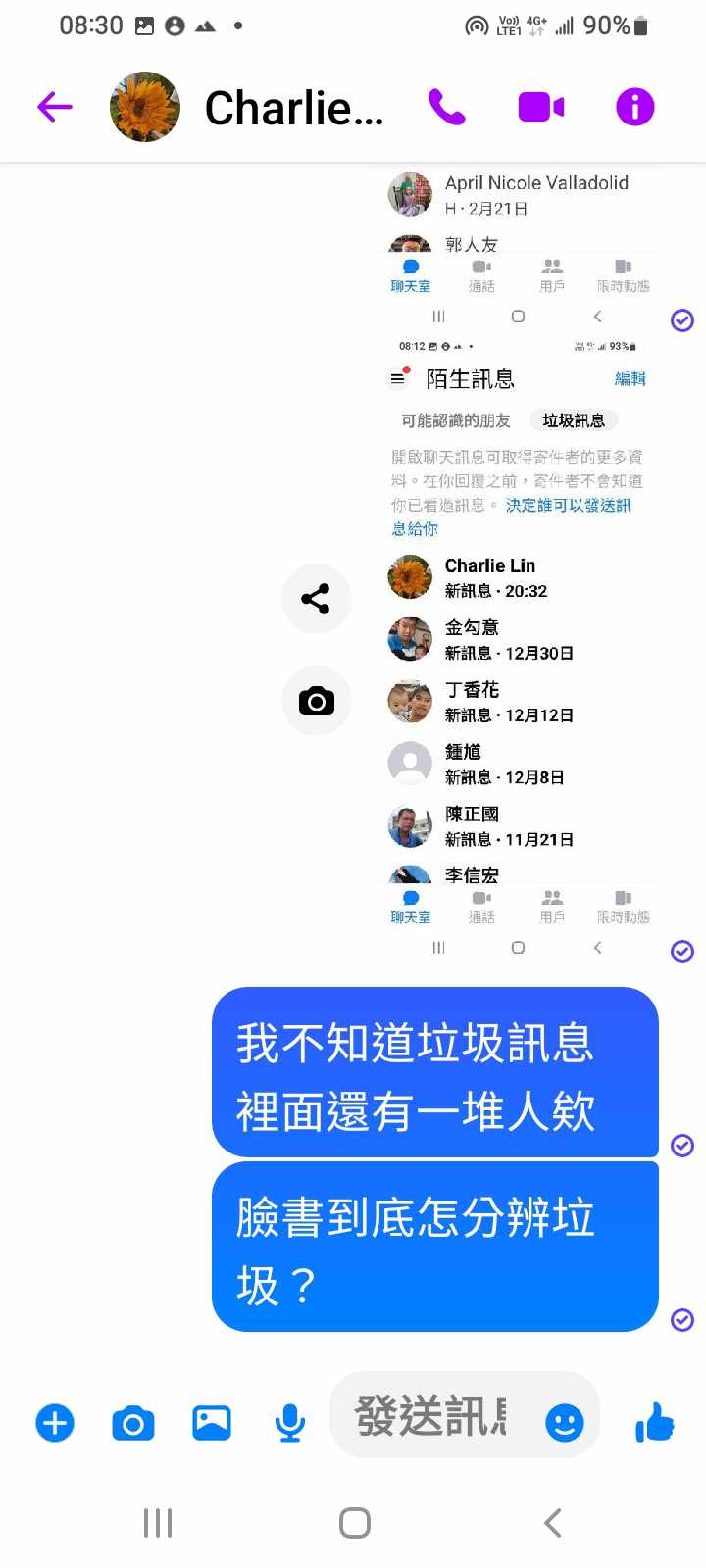706x1568 pixels.
Task: Open Charlie's profile from the header name
Action: click(293, 108)
